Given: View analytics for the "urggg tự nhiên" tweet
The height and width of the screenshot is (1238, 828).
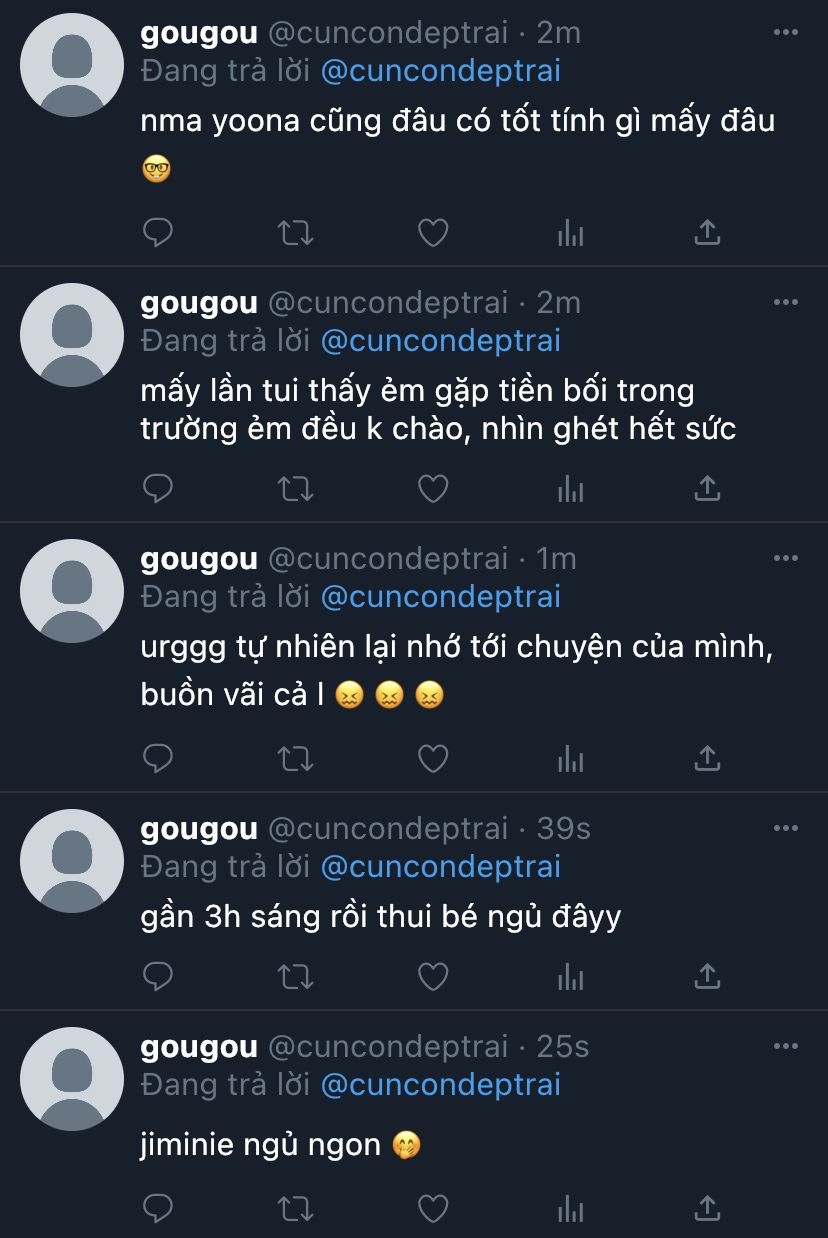Looking at the screenshot, I should click(x=570, y=759).
